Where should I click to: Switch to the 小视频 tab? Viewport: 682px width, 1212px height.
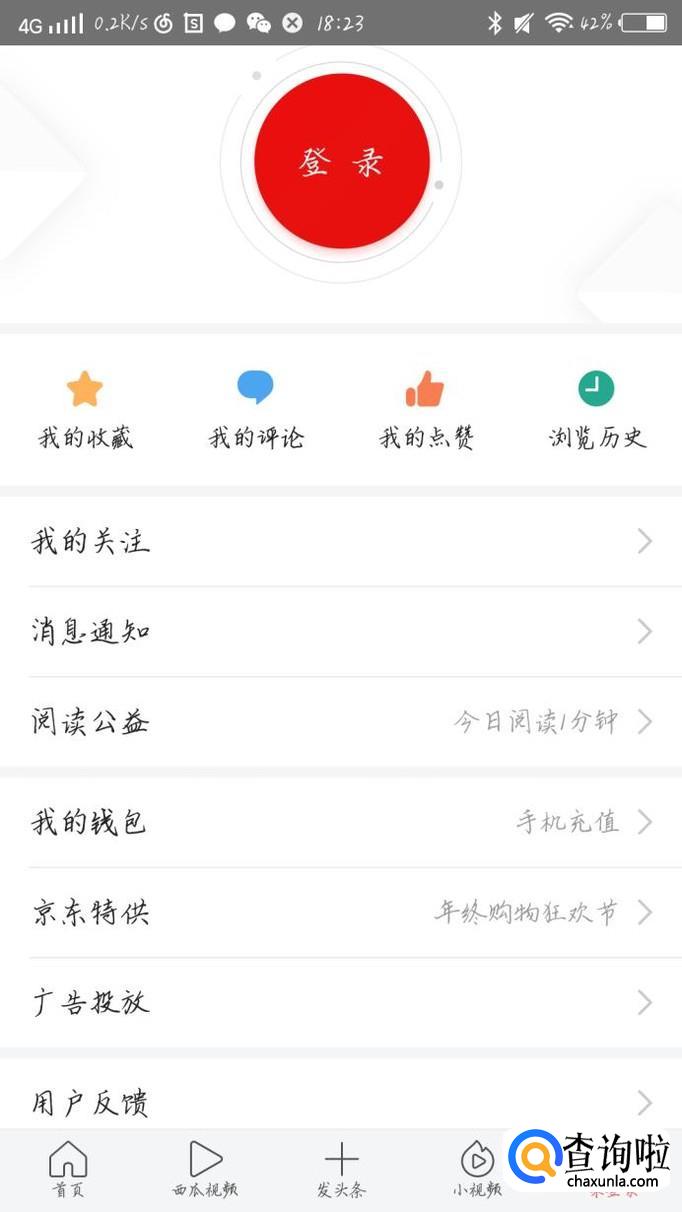coord(477,1170)
